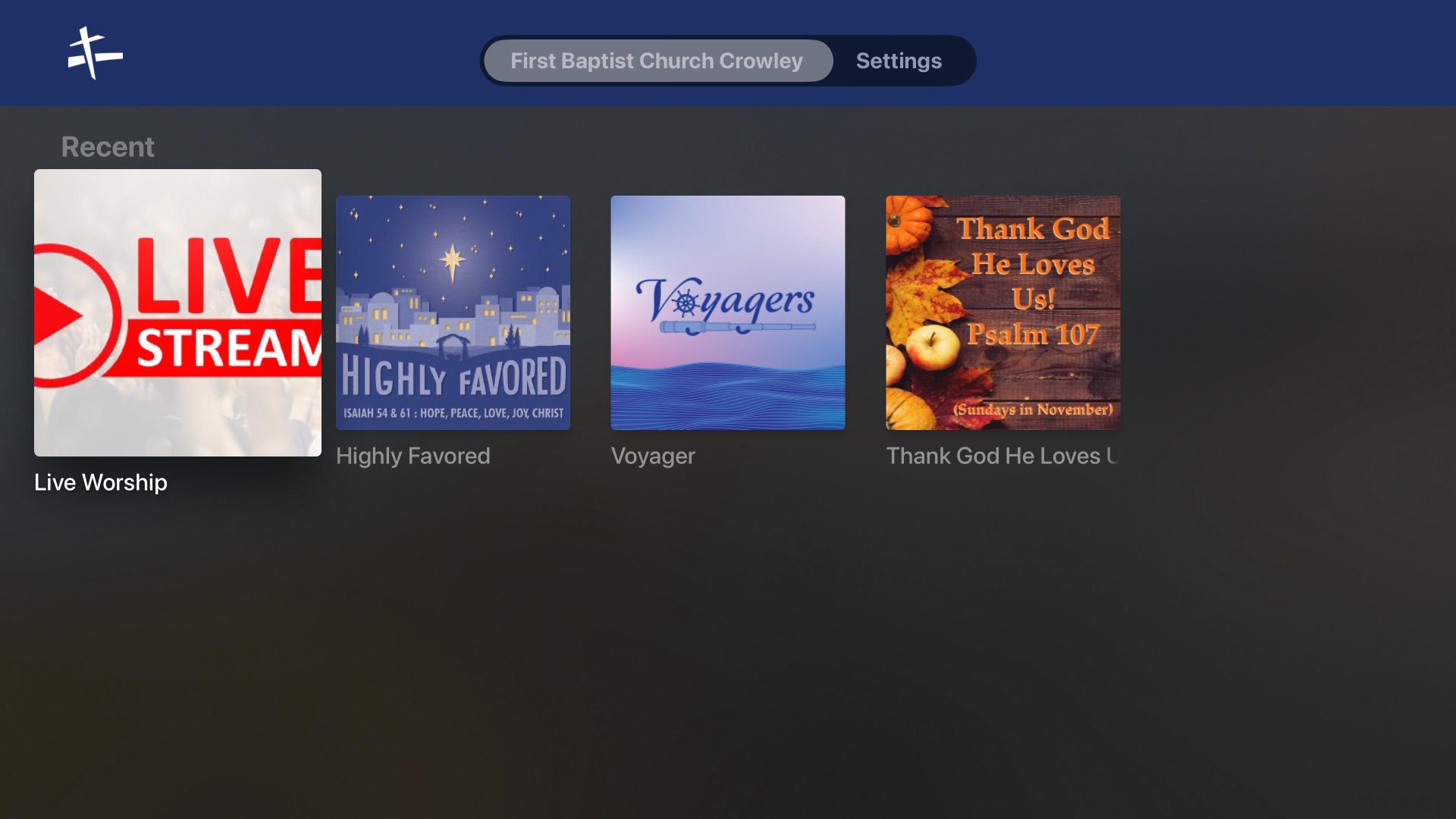Image resolution: width=1456 pixels, height=819 pixels.
Task: Open the Voyager series tile
Action: 727,312
